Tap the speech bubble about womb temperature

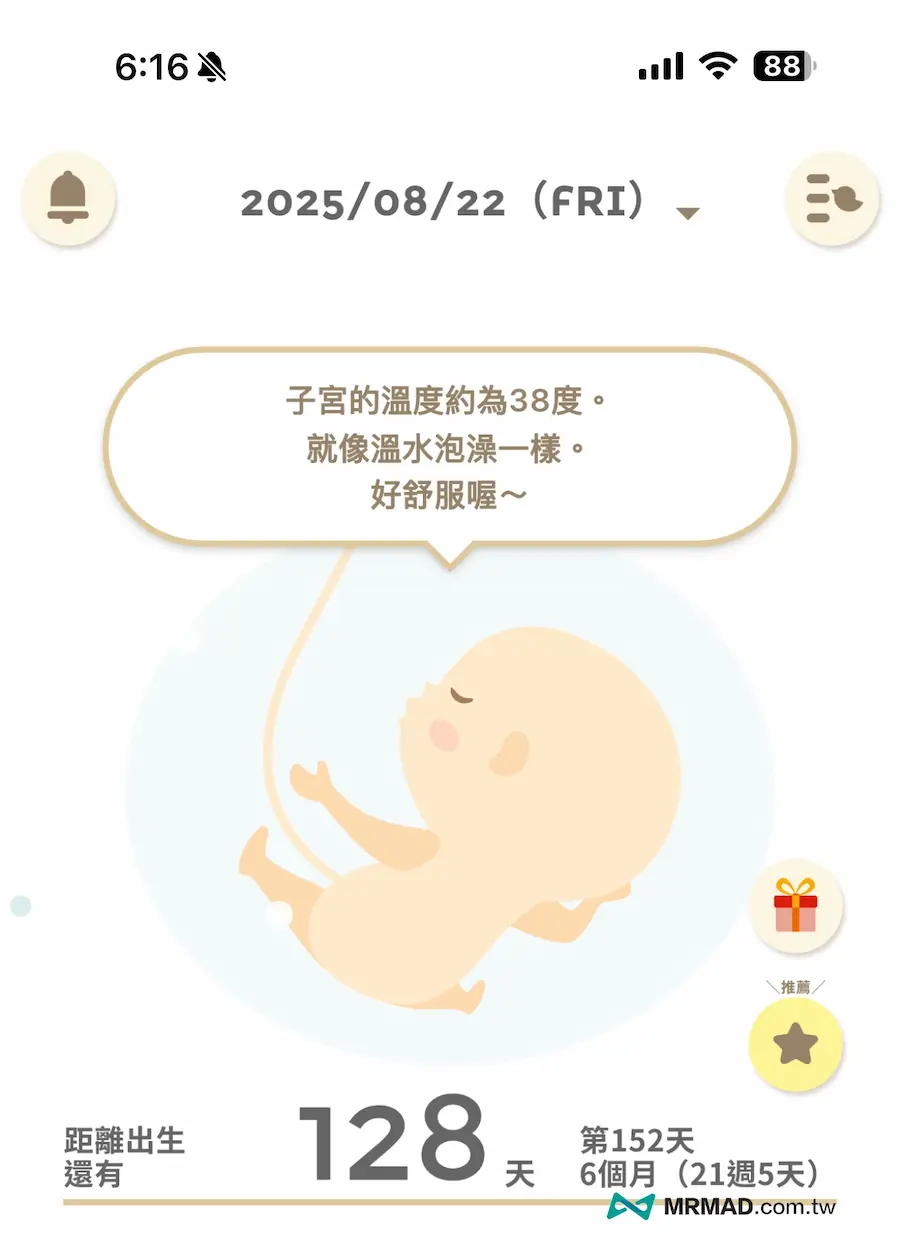450,447
